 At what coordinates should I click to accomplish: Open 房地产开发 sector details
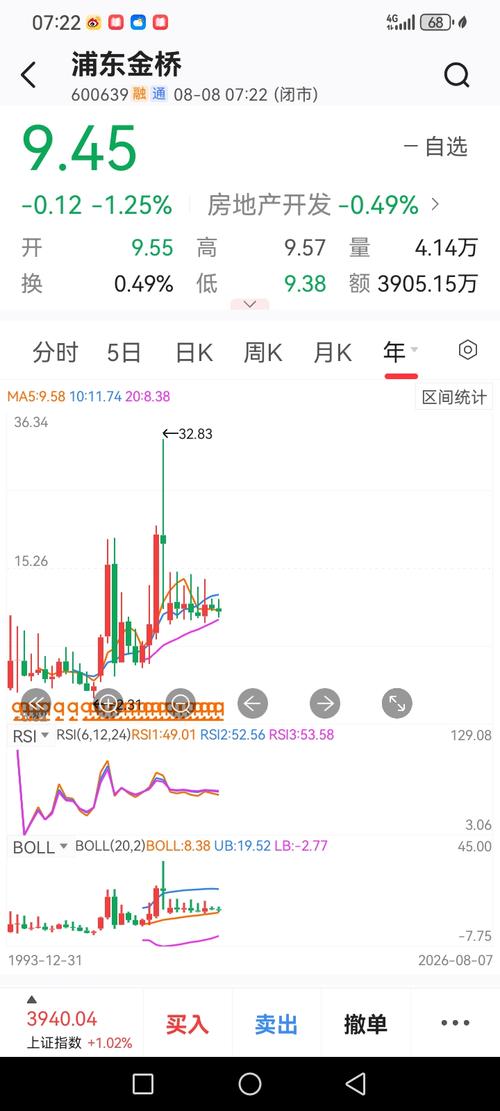tap(323, 205)
